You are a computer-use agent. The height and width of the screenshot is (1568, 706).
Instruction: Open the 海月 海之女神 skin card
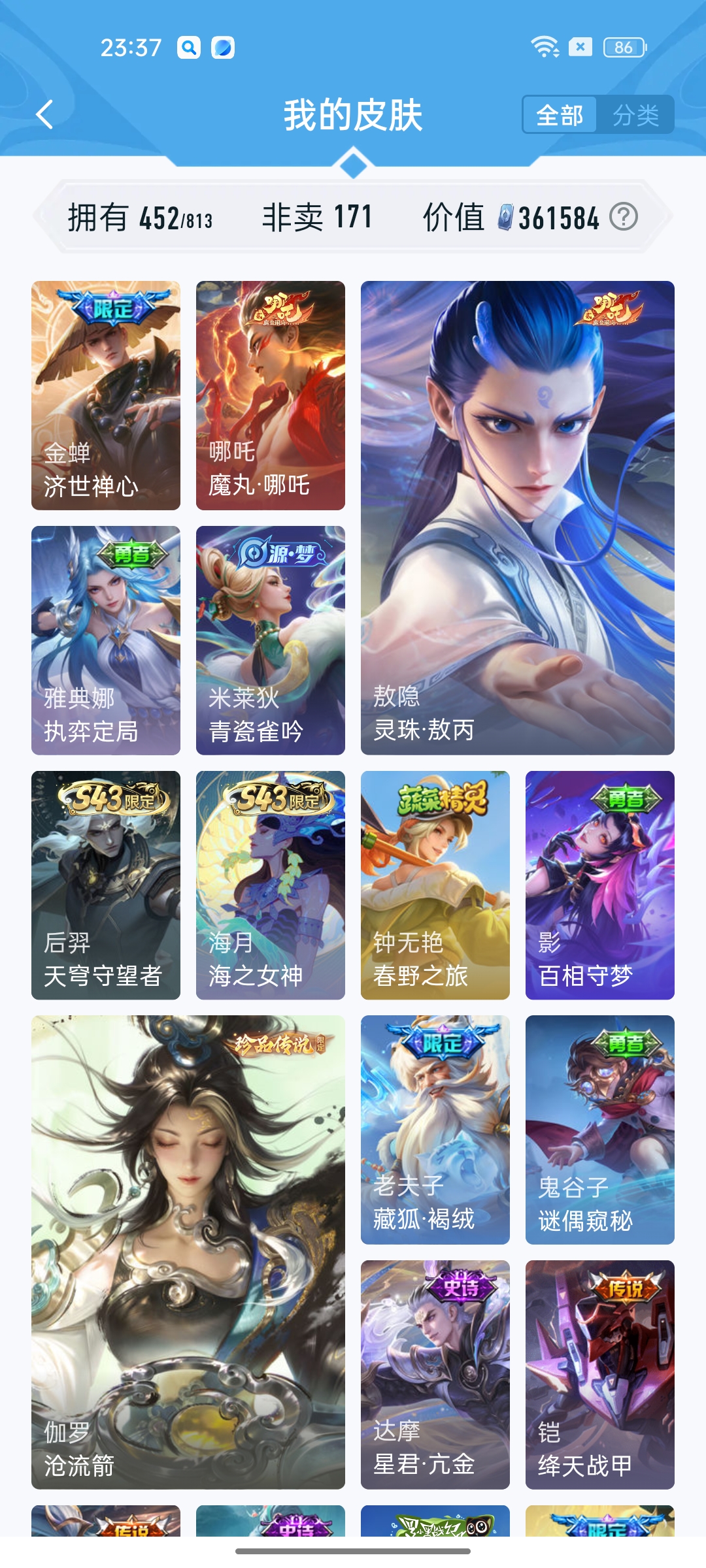(271, 885)
